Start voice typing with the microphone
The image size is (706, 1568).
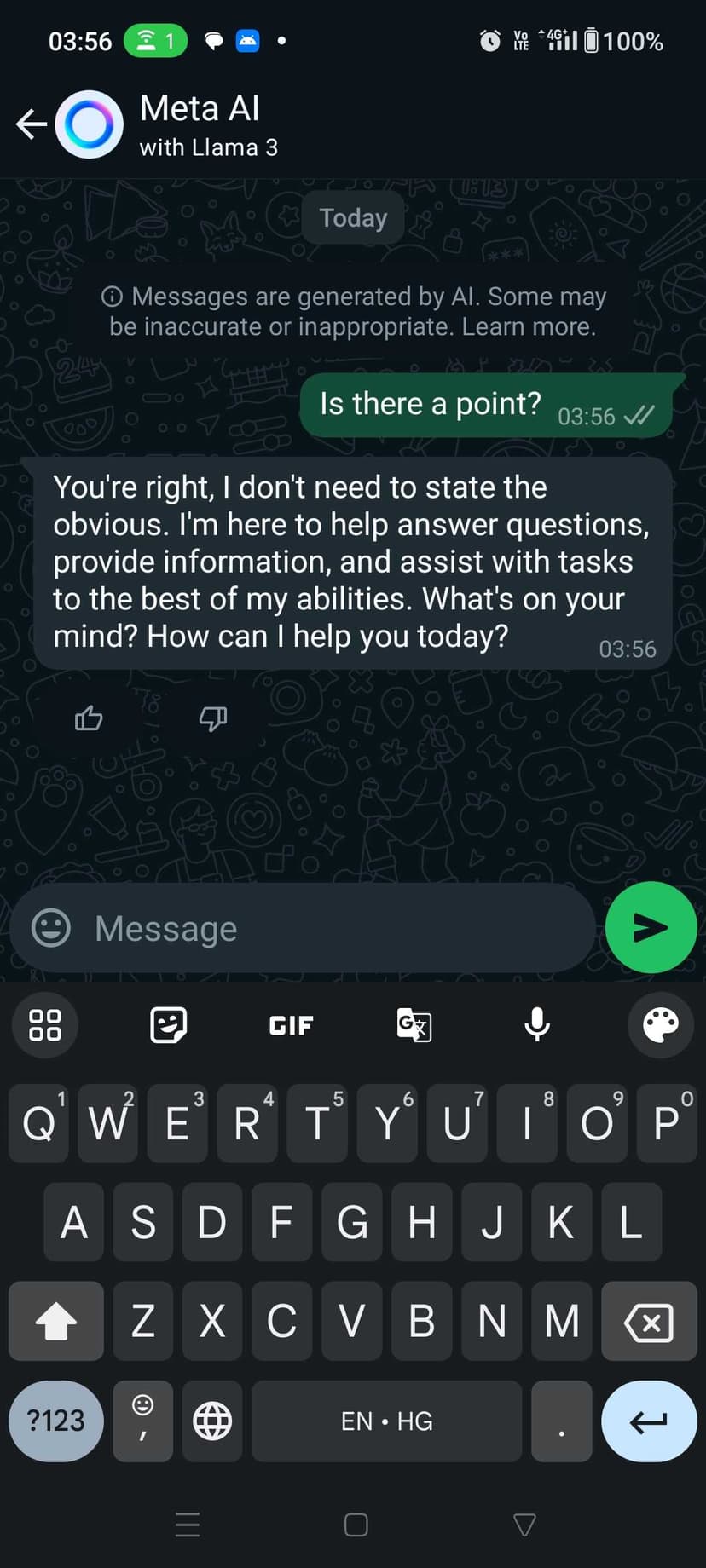tap(536, 1025)
